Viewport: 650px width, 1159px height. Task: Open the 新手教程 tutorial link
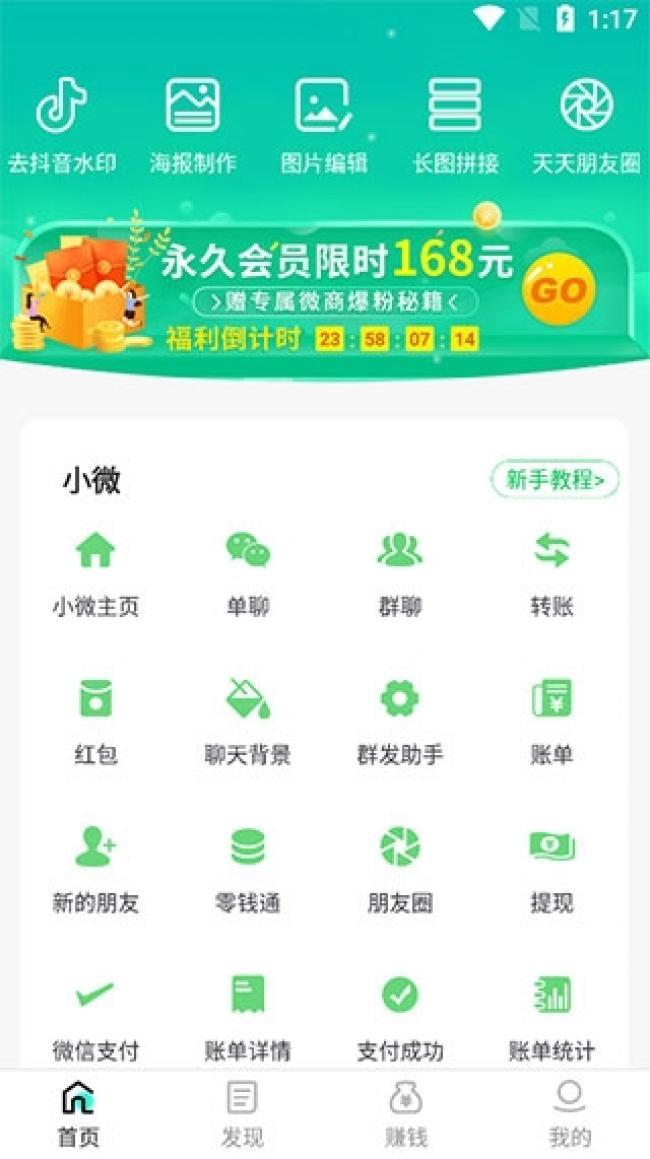coord(555,480)
